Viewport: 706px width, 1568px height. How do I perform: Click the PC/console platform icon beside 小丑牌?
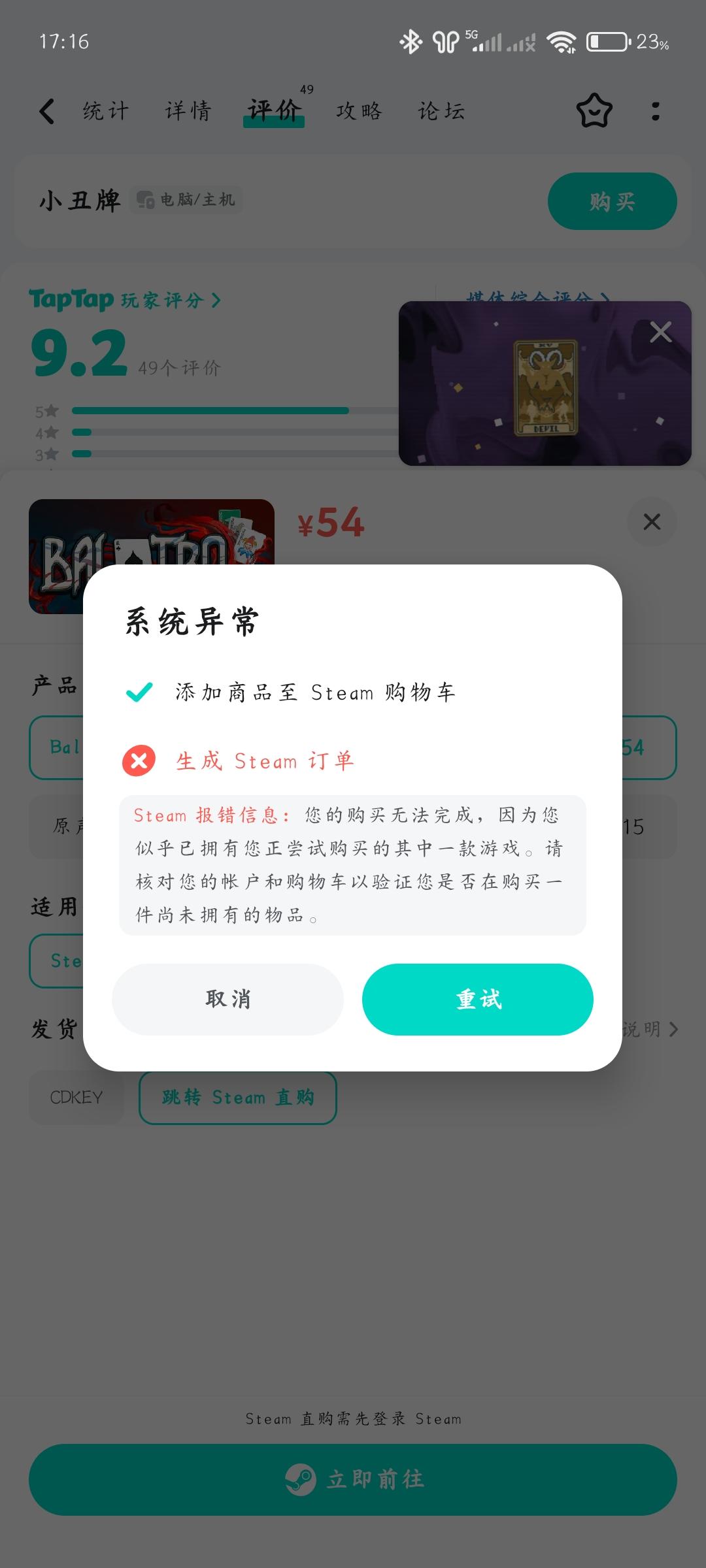coord(145,201)
